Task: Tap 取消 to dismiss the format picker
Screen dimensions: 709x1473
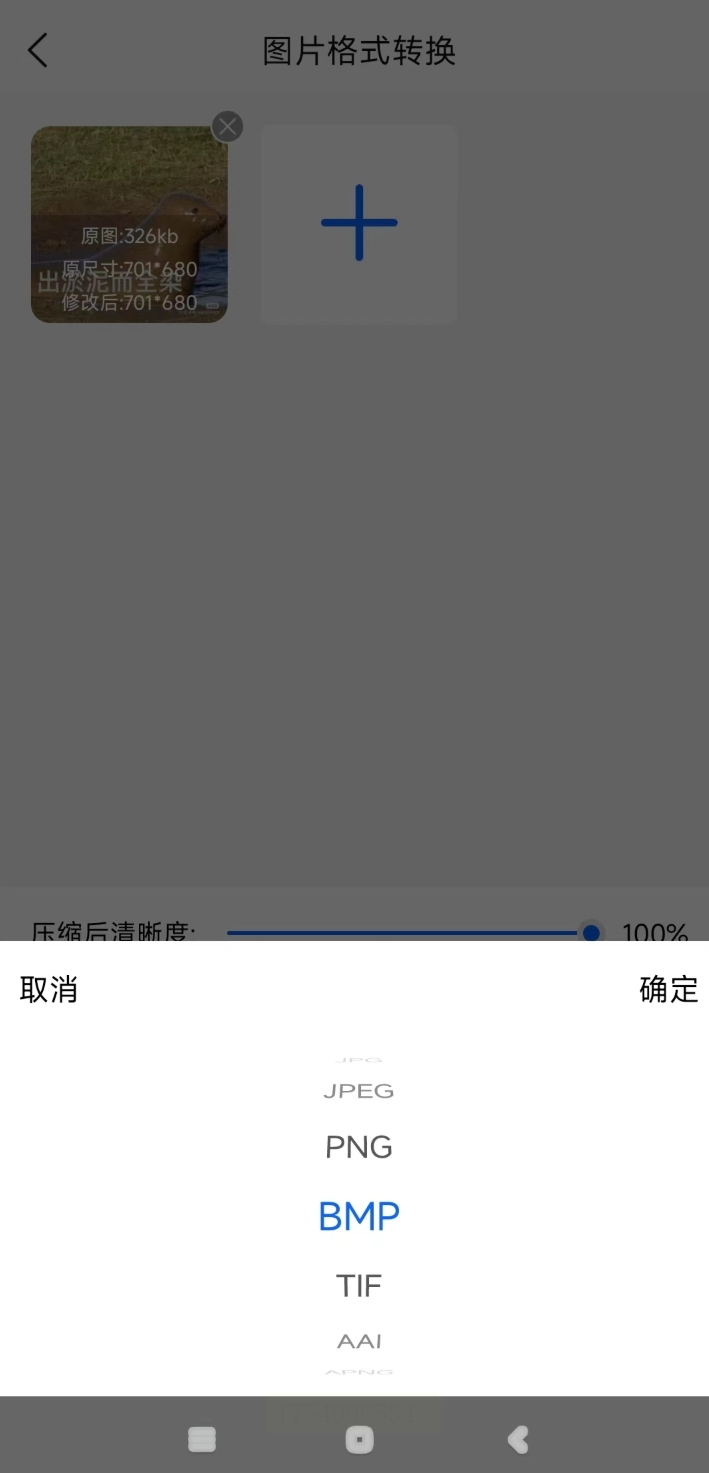Action: click(x=48, y=990)
